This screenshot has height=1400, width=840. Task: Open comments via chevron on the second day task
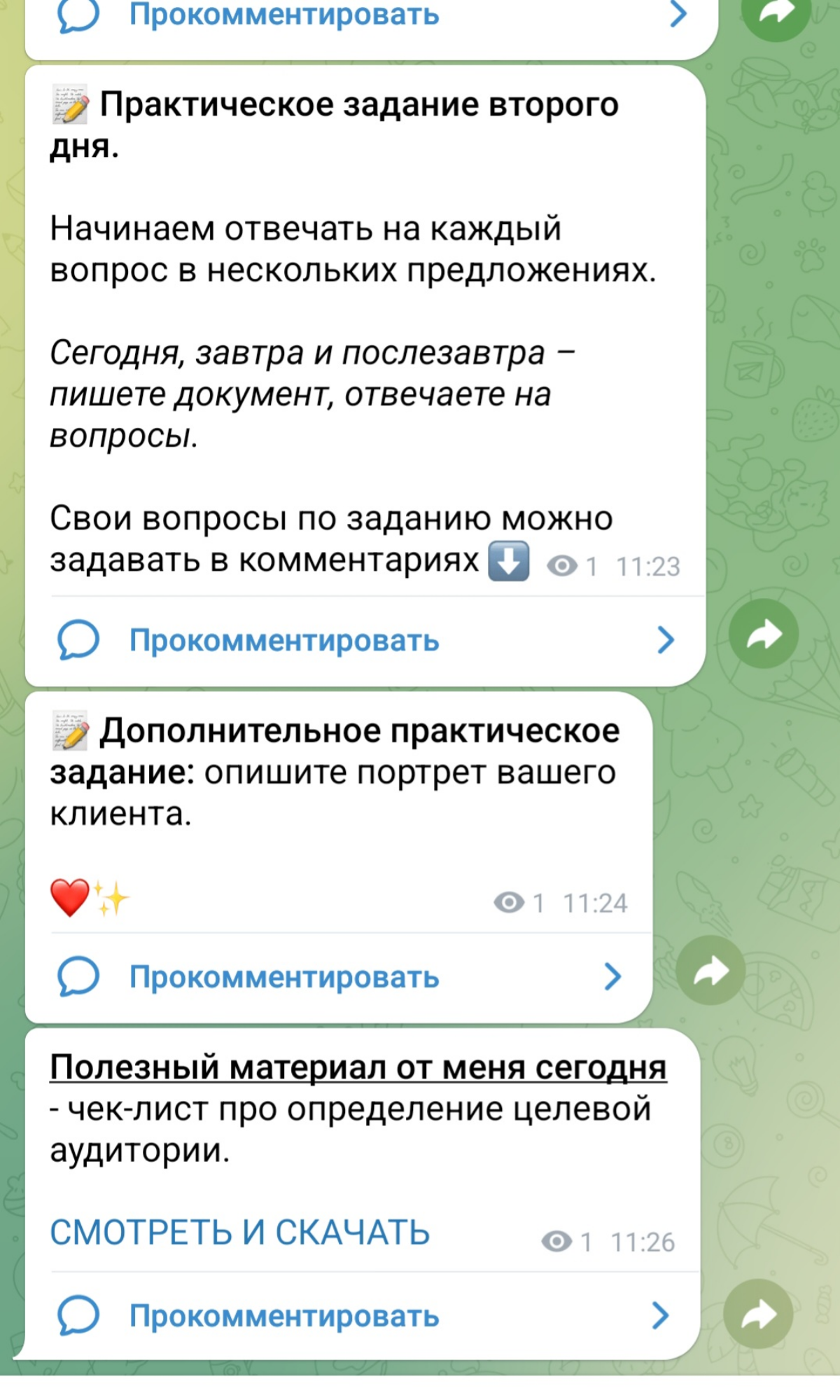(x=666, y=638)
